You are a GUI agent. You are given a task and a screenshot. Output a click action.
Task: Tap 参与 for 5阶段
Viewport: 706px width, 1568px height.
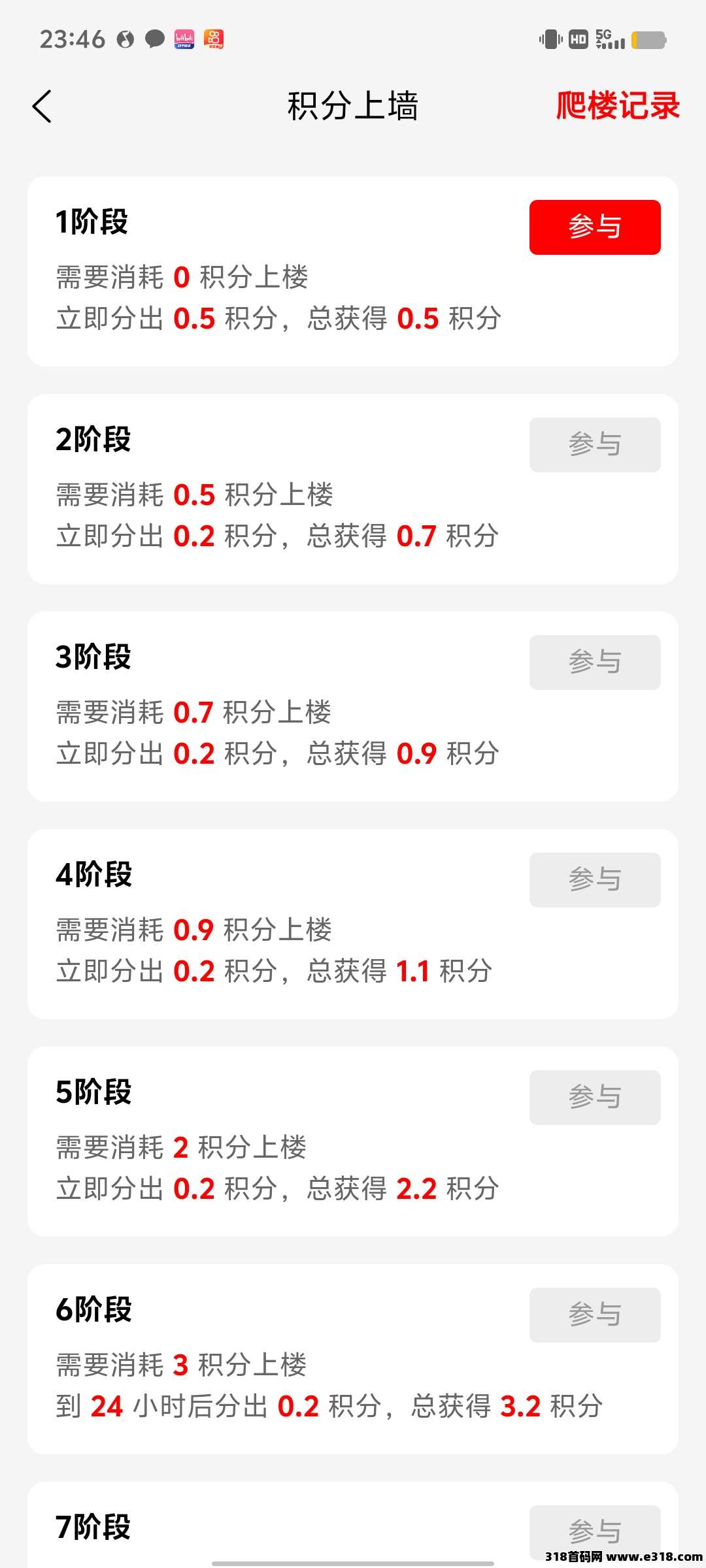(x=595, y=1098)
